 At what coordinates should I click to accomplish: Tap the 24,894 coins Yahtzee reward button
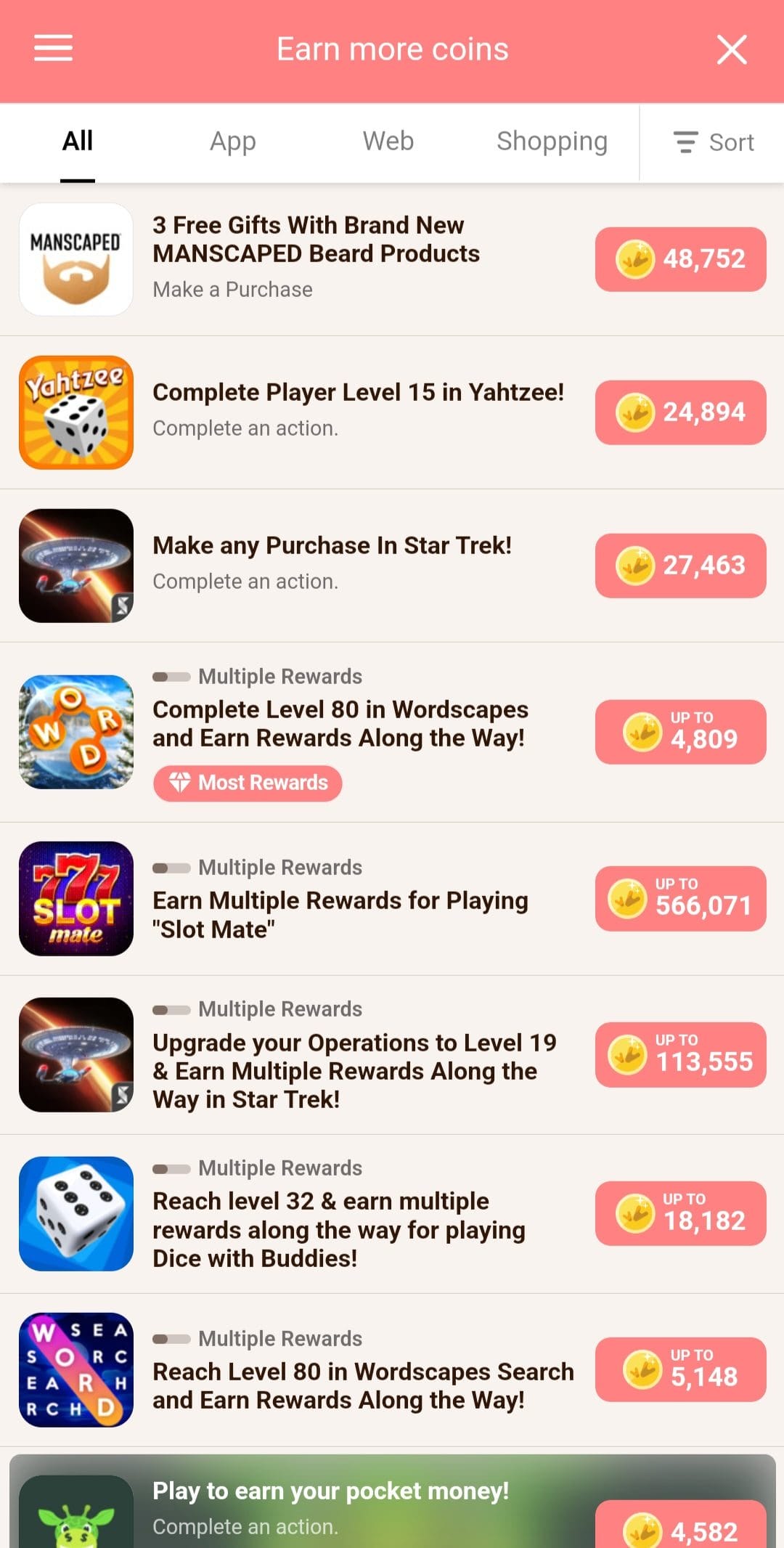click(x=680, y=412)
